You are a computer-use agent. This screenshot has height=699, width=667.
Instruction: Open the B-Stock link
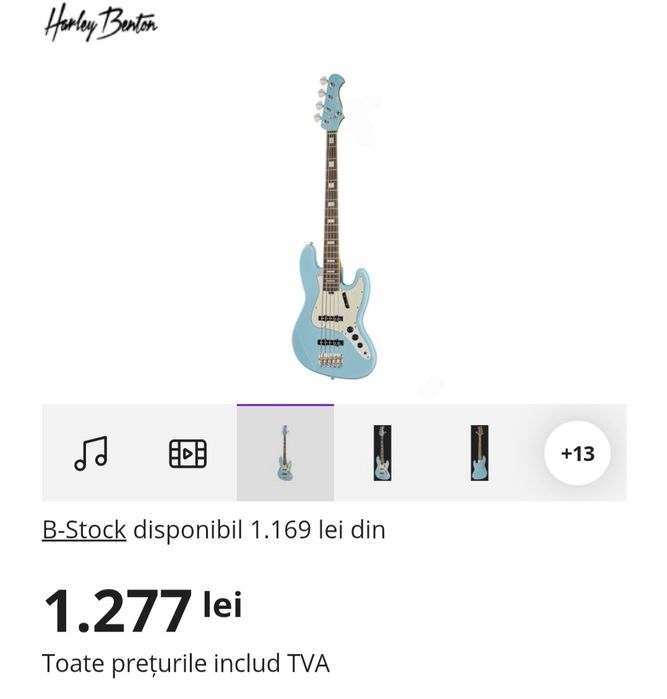pyautogui.click(x=84, y=530)
